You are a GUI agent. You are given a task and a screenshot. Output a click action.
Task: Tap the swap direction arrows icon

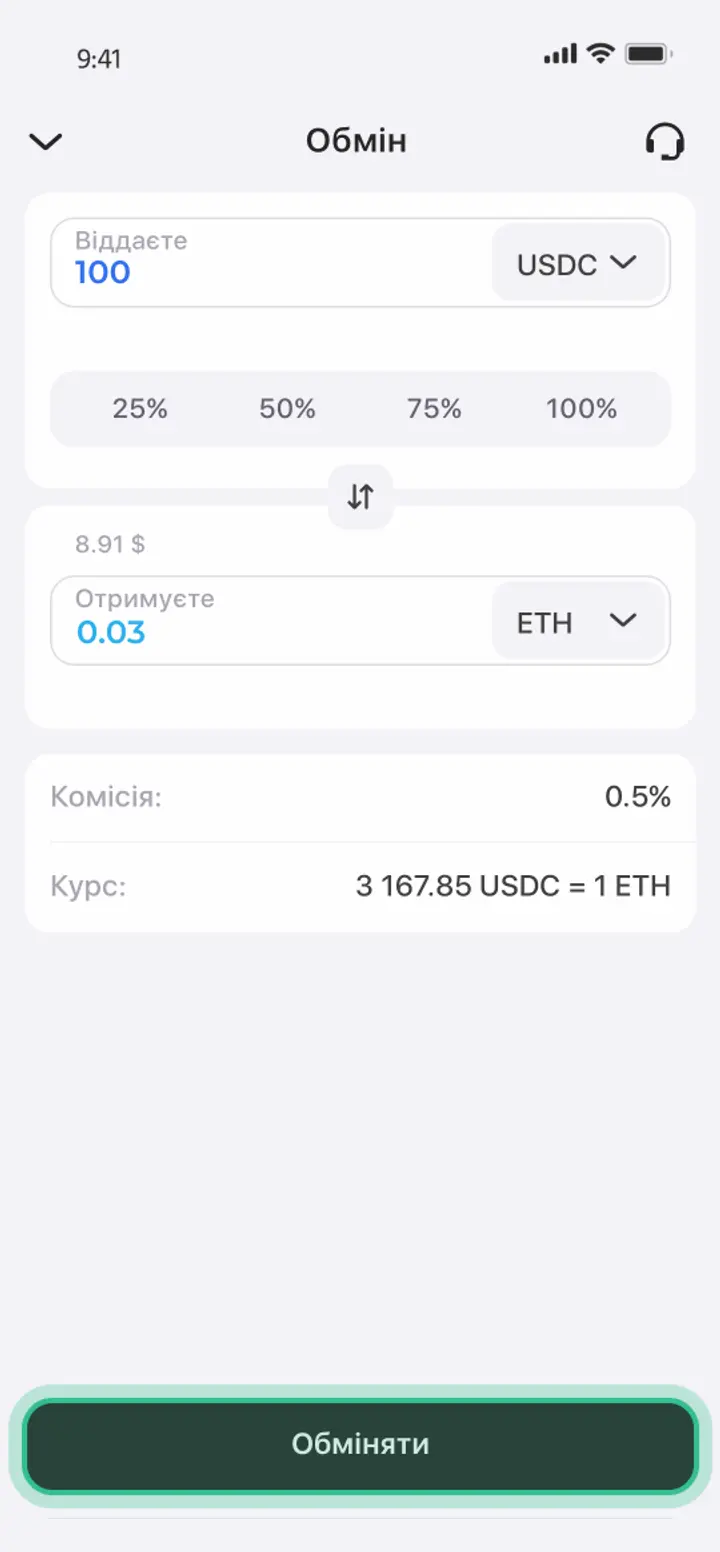tap(360, 497)
